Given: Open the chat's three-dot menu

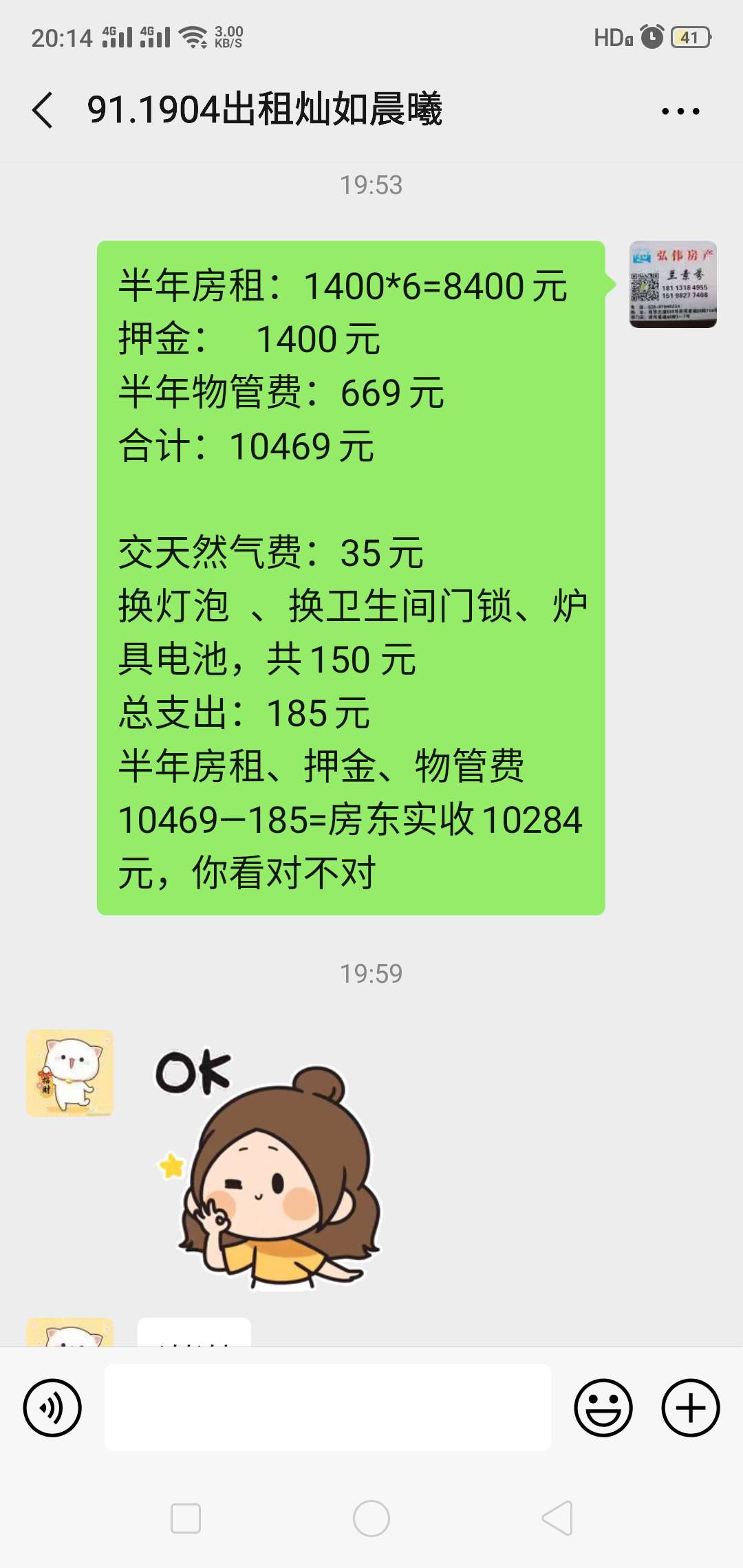Looking at the screenshot, I should tap(680, 111).
